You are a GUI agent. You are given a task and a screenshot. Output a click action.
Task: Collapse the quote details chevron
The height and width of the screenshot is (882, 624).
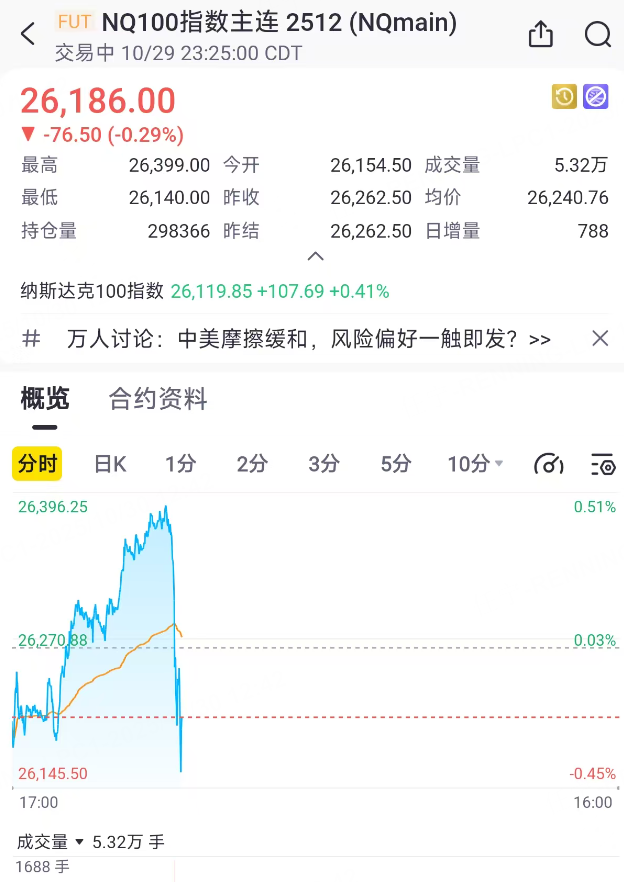[315, 256]
